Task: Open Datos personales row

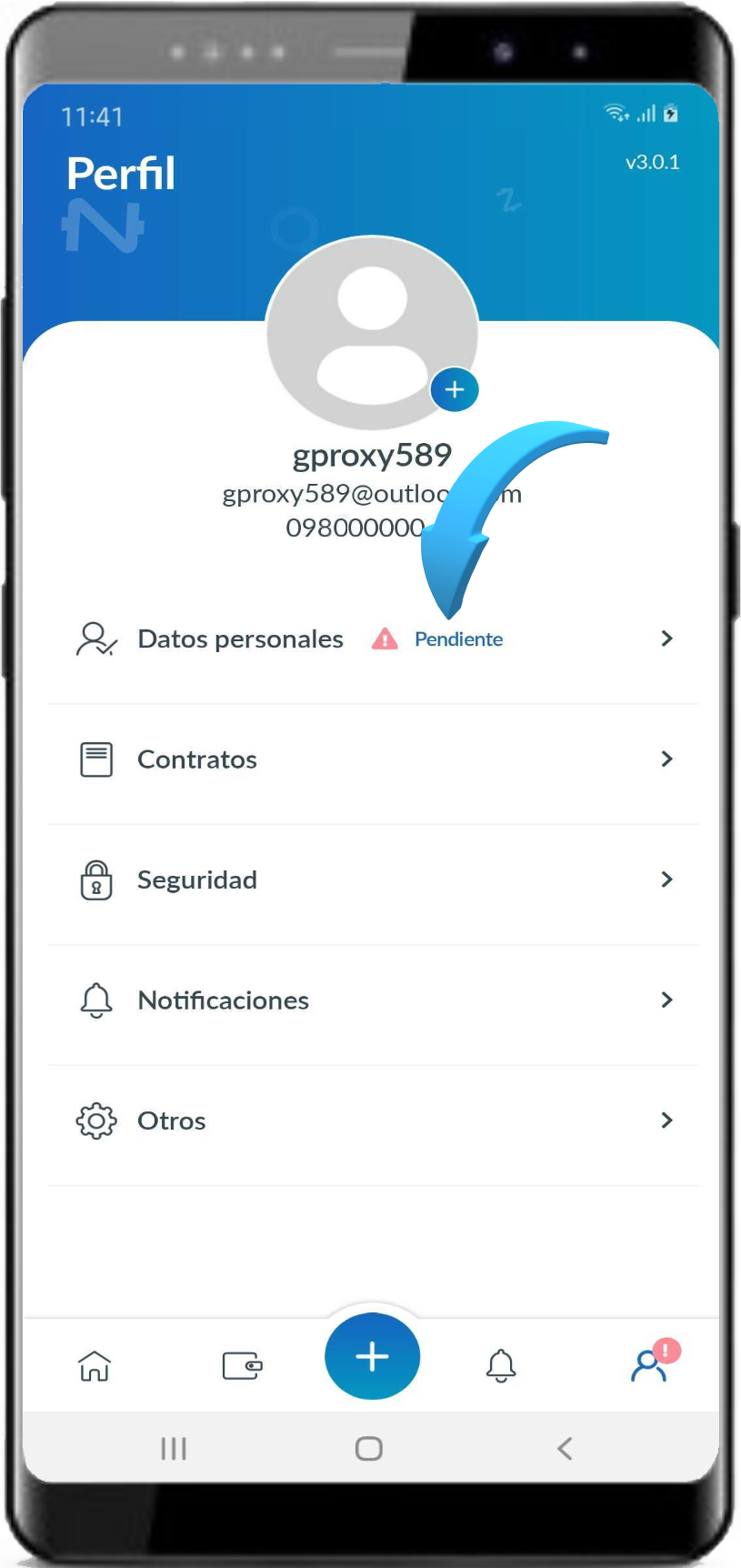Action: point(241,639)
